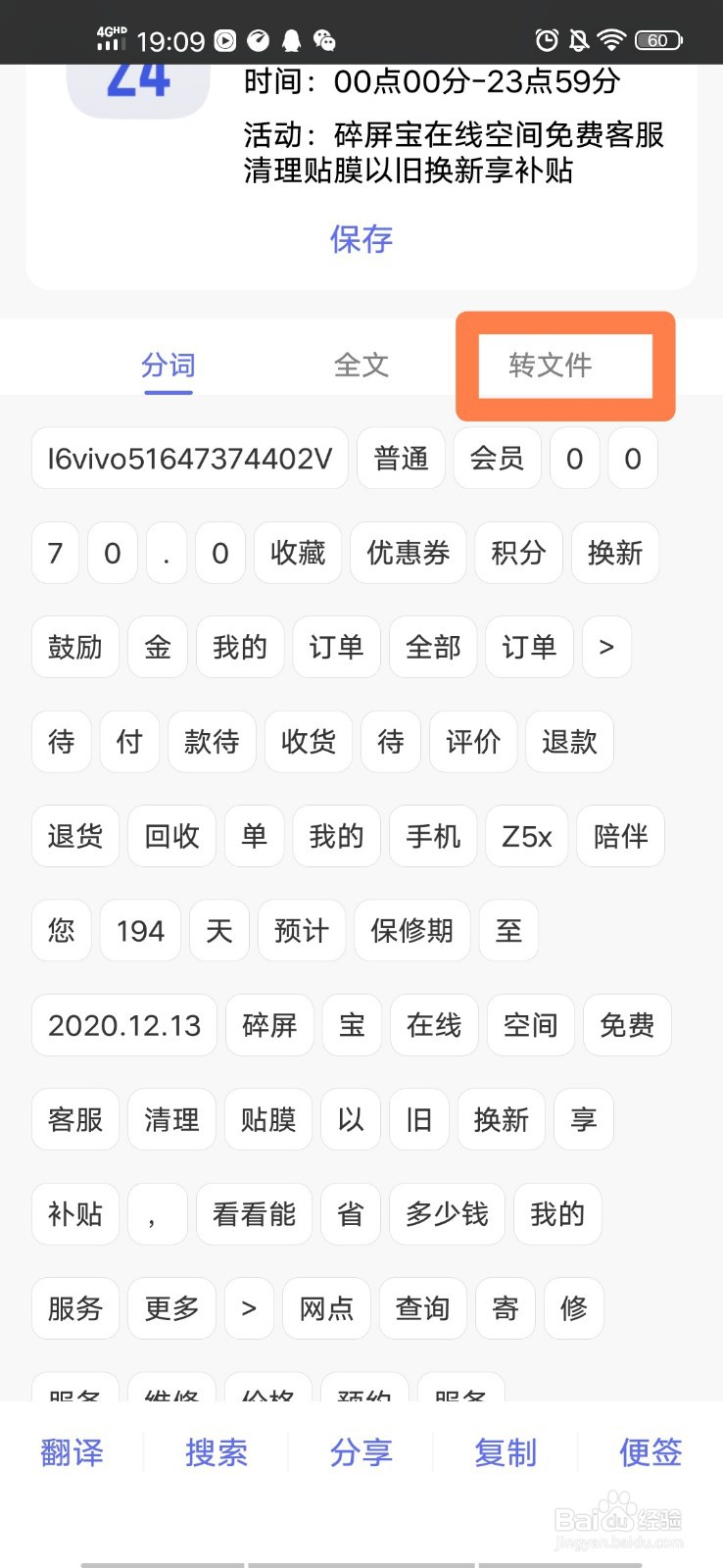Tap the 翻译 (Translate) icon in bottom bar
The width and height of the screenshot is (723, 1568).
click(x=71, y=1453)
